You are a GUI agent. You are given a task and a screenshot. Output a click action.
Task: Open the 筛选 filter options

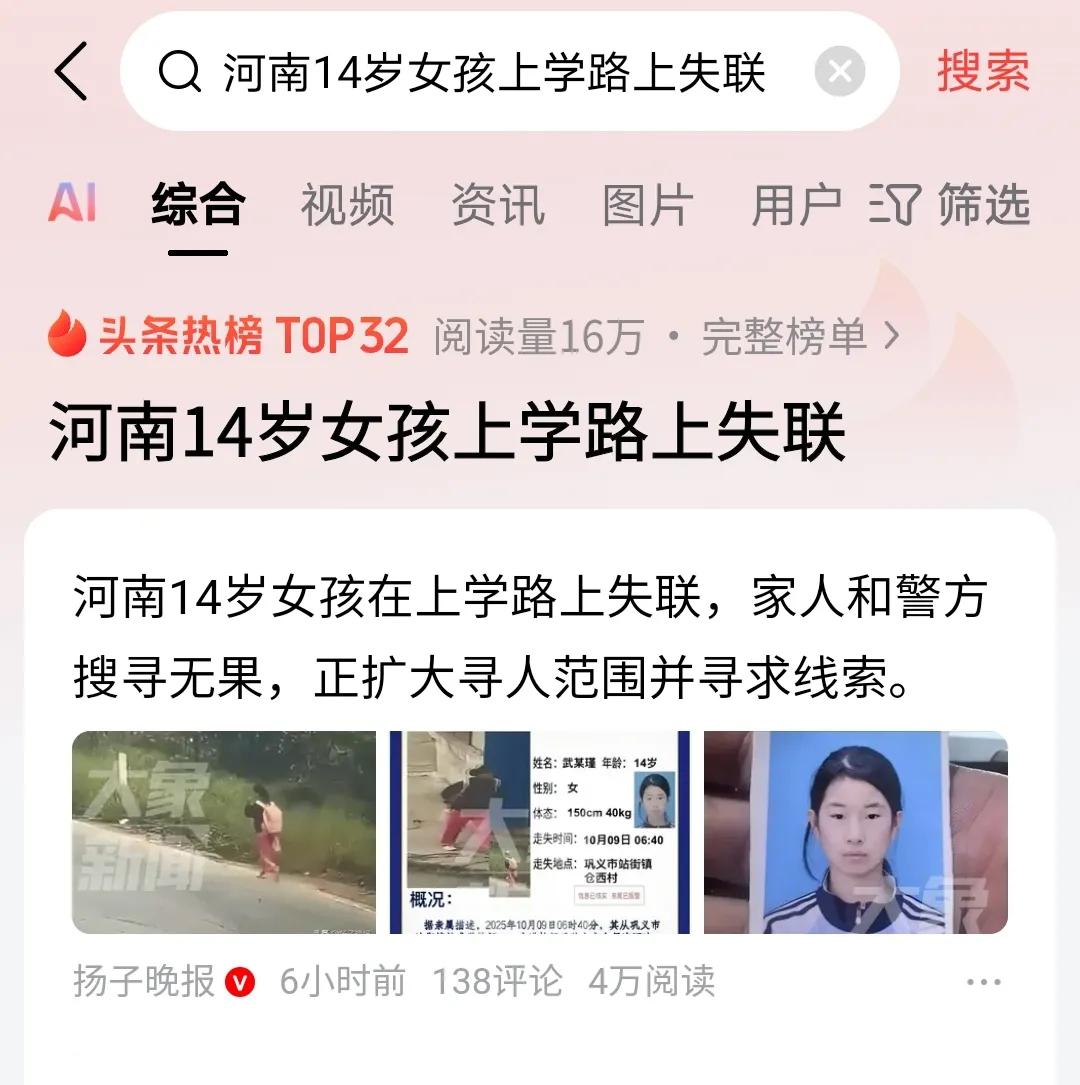(x=949, y=205)
